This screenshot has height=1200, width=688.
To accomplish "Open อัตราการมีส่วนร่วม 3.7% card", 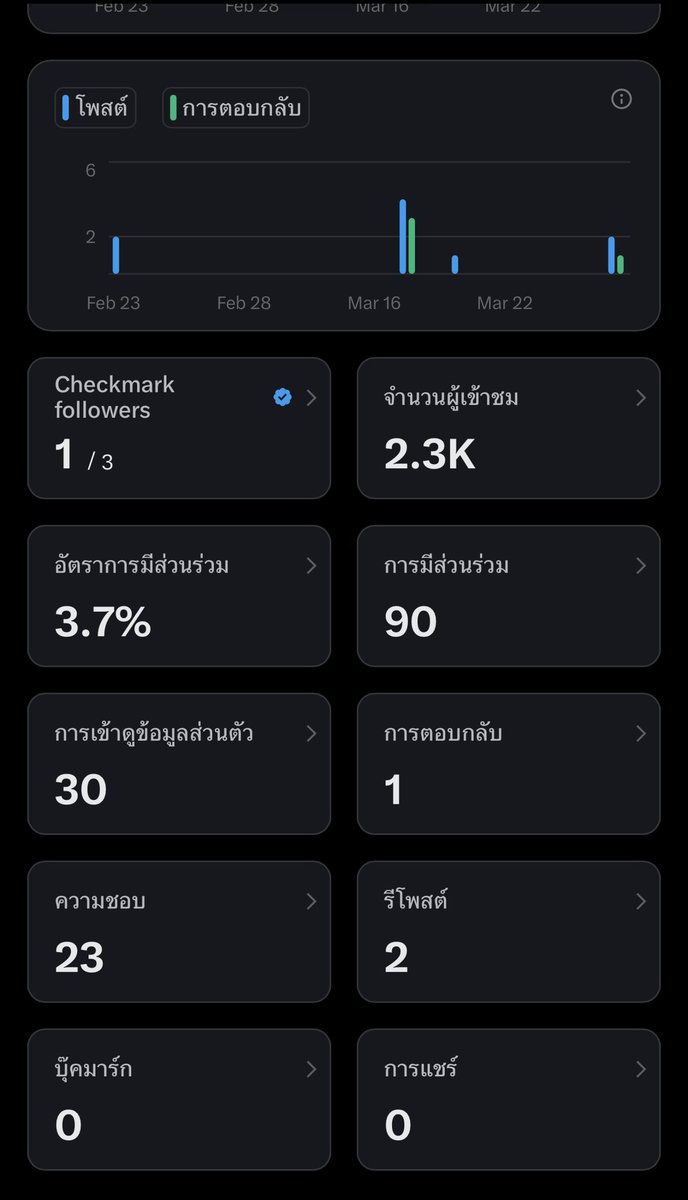I will tap(179, 596).
